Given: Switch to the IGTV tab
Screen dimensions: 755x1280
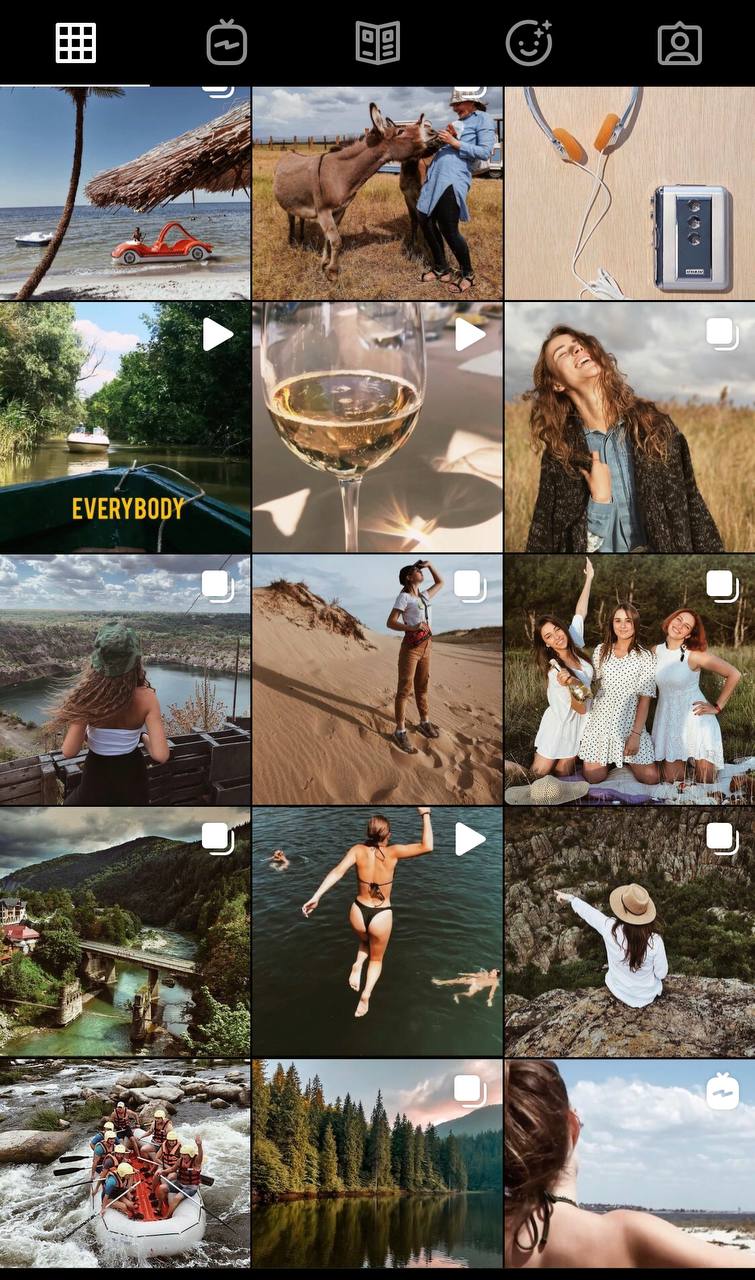Looking at the screenshot, I should (x=227, y=43).
